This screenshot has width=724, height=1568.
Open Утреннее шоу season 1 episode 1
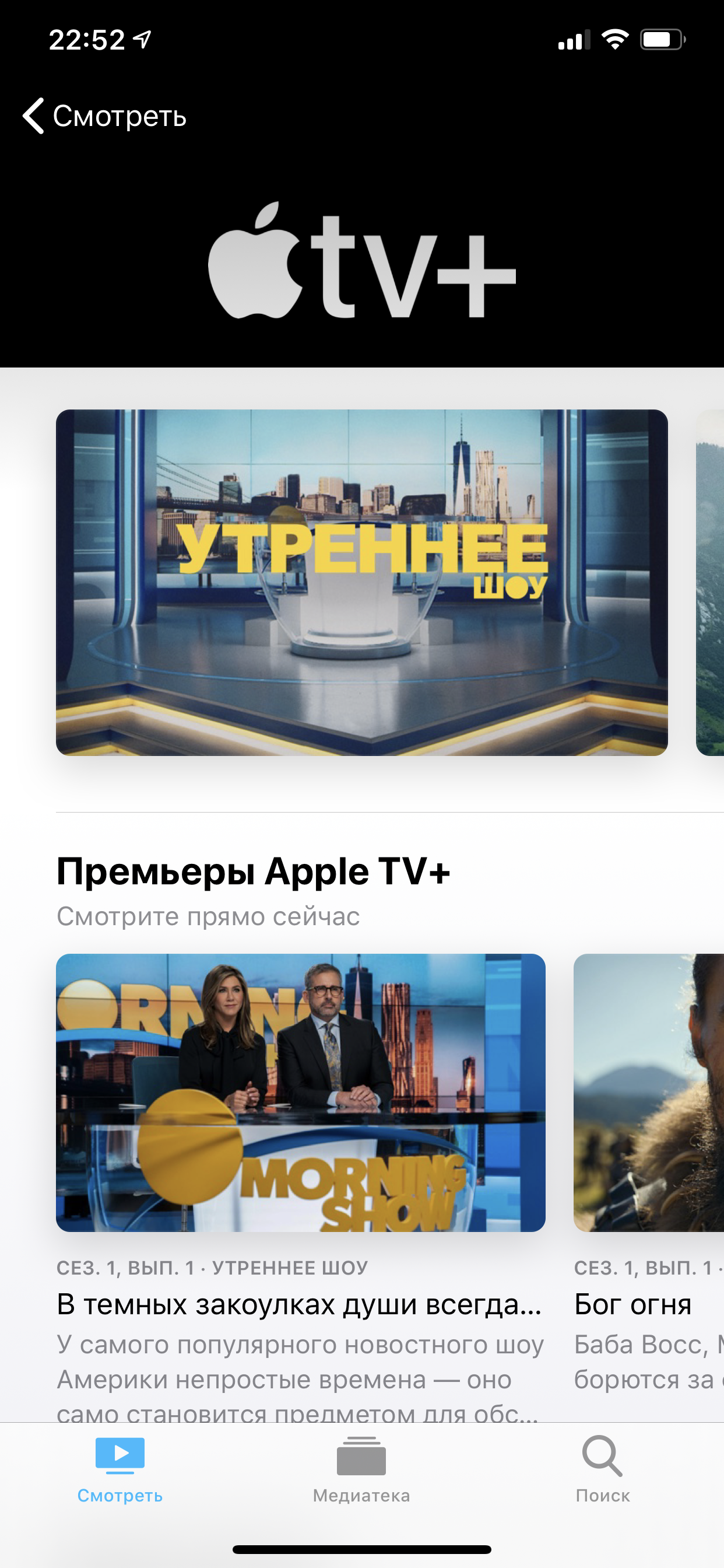click(301, 1093)
